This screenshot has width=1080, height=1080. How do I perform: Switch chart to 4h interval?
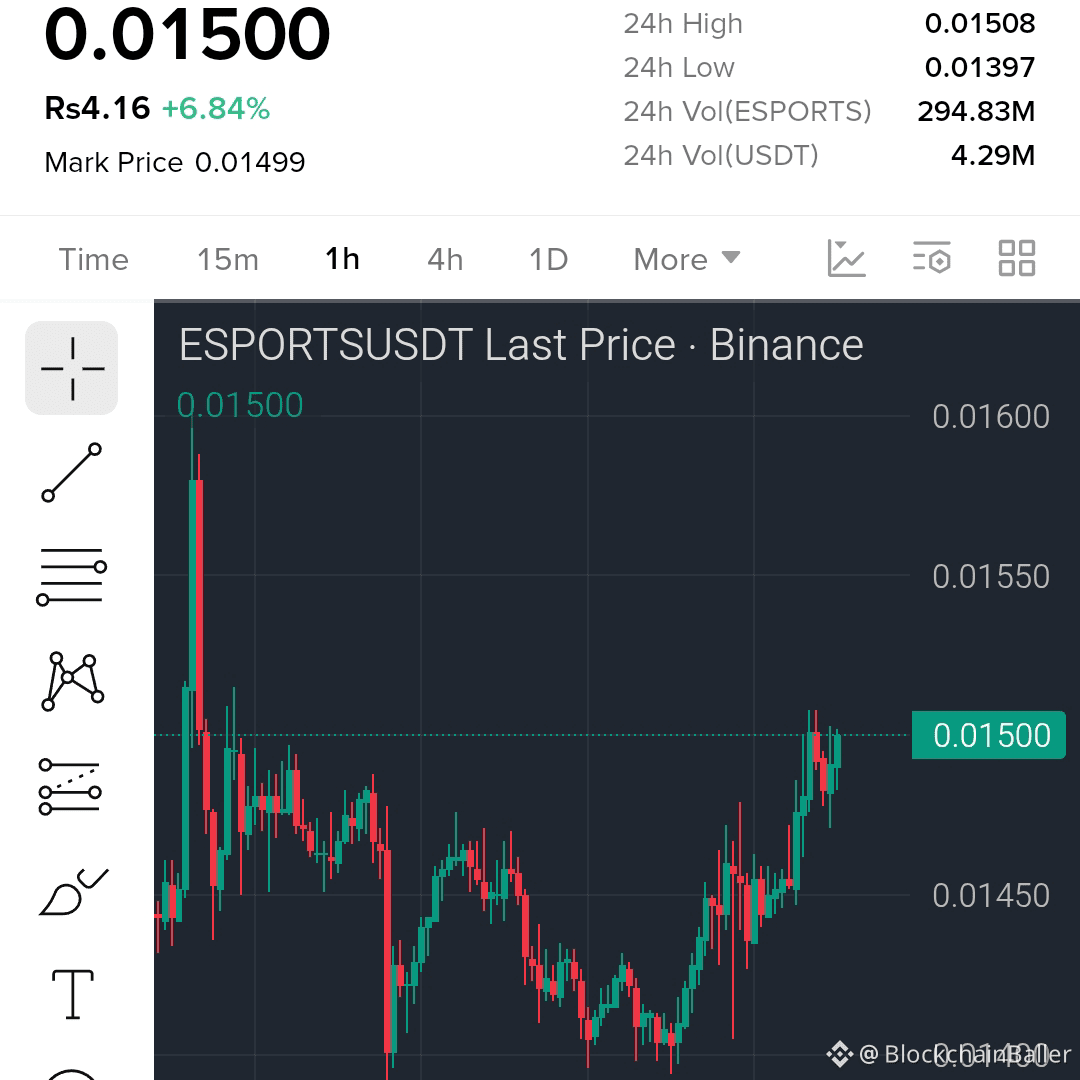[x=445, y=260]
